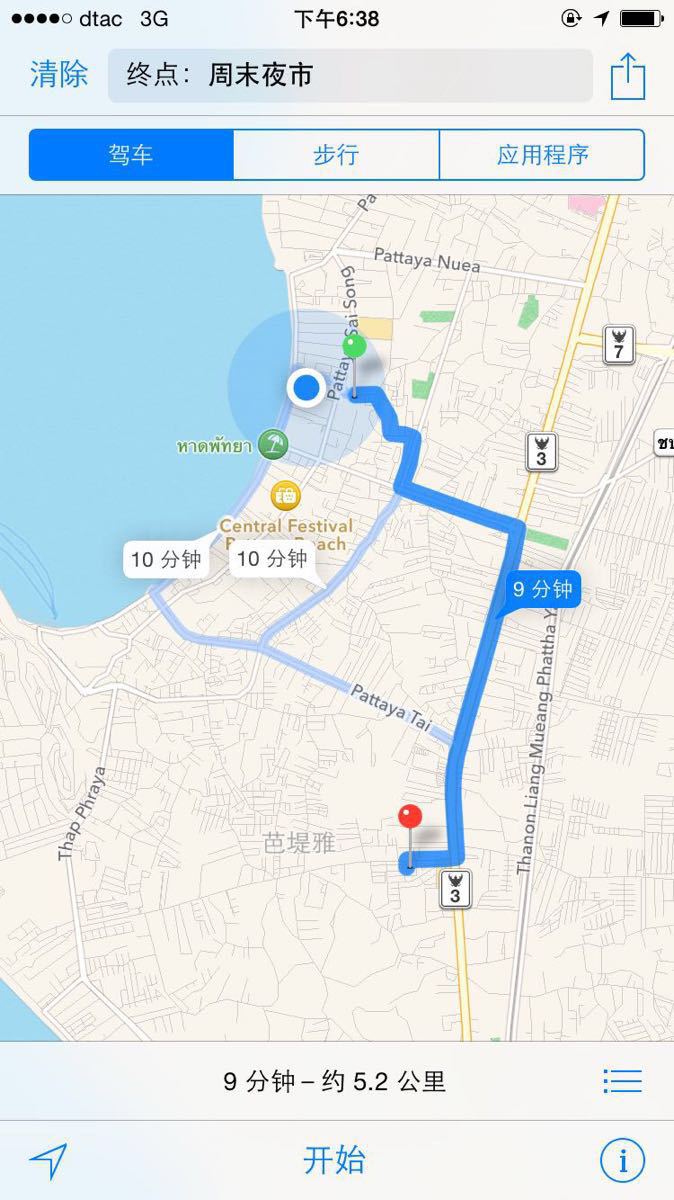Center map on current location arrow
Image resolution: width=674 pixels, height=1200 pixels.
(47, 1160)
